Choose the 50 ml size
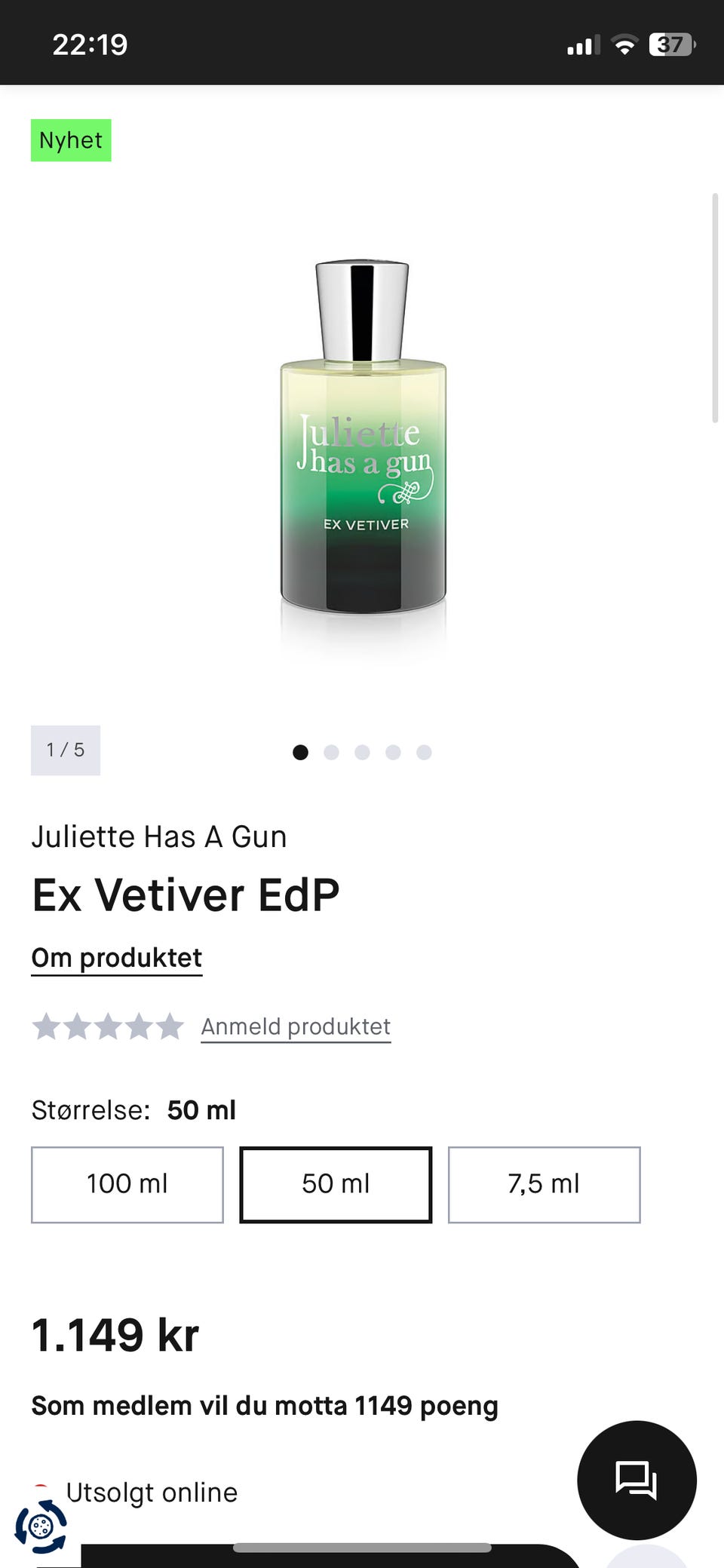 [x=336, y=1184]
